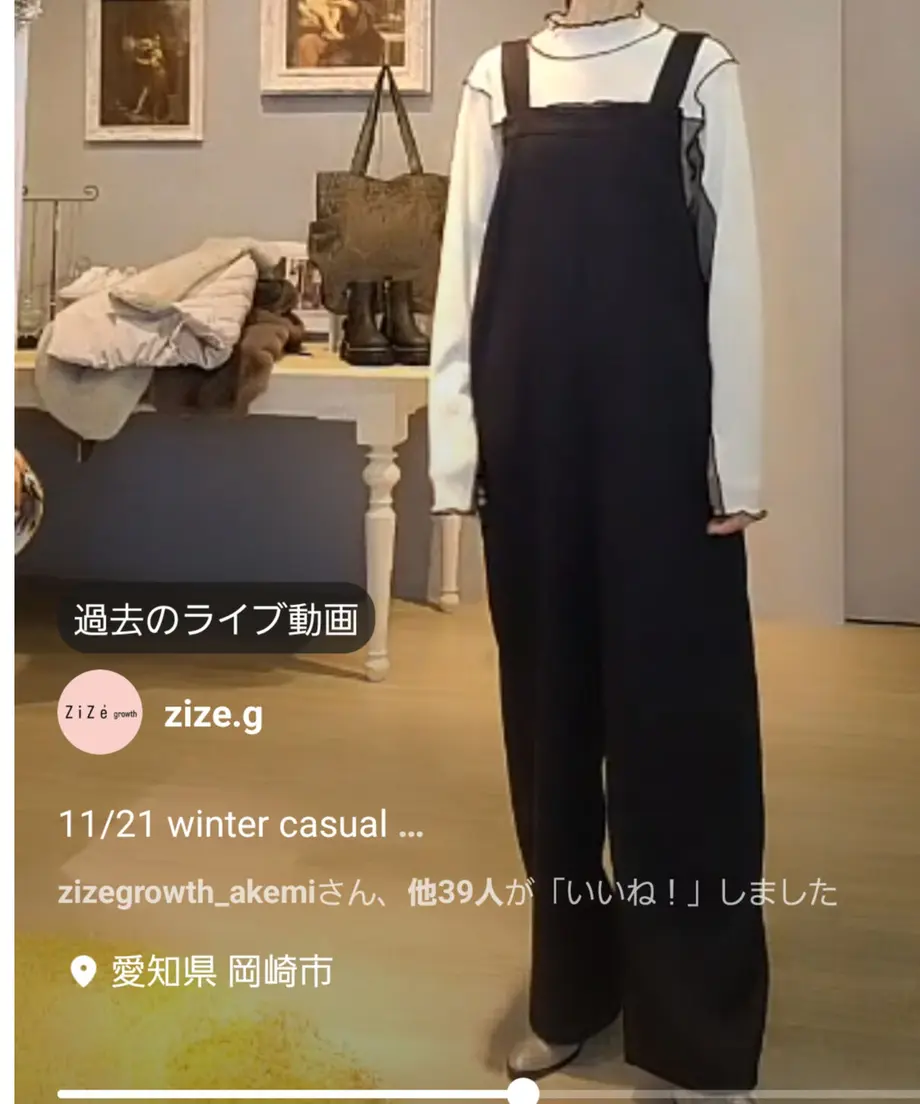Image resolution: width=920 pixels, height=1104 pixels.
Task: Open the zize.g username link
Action: pos(213,715)
